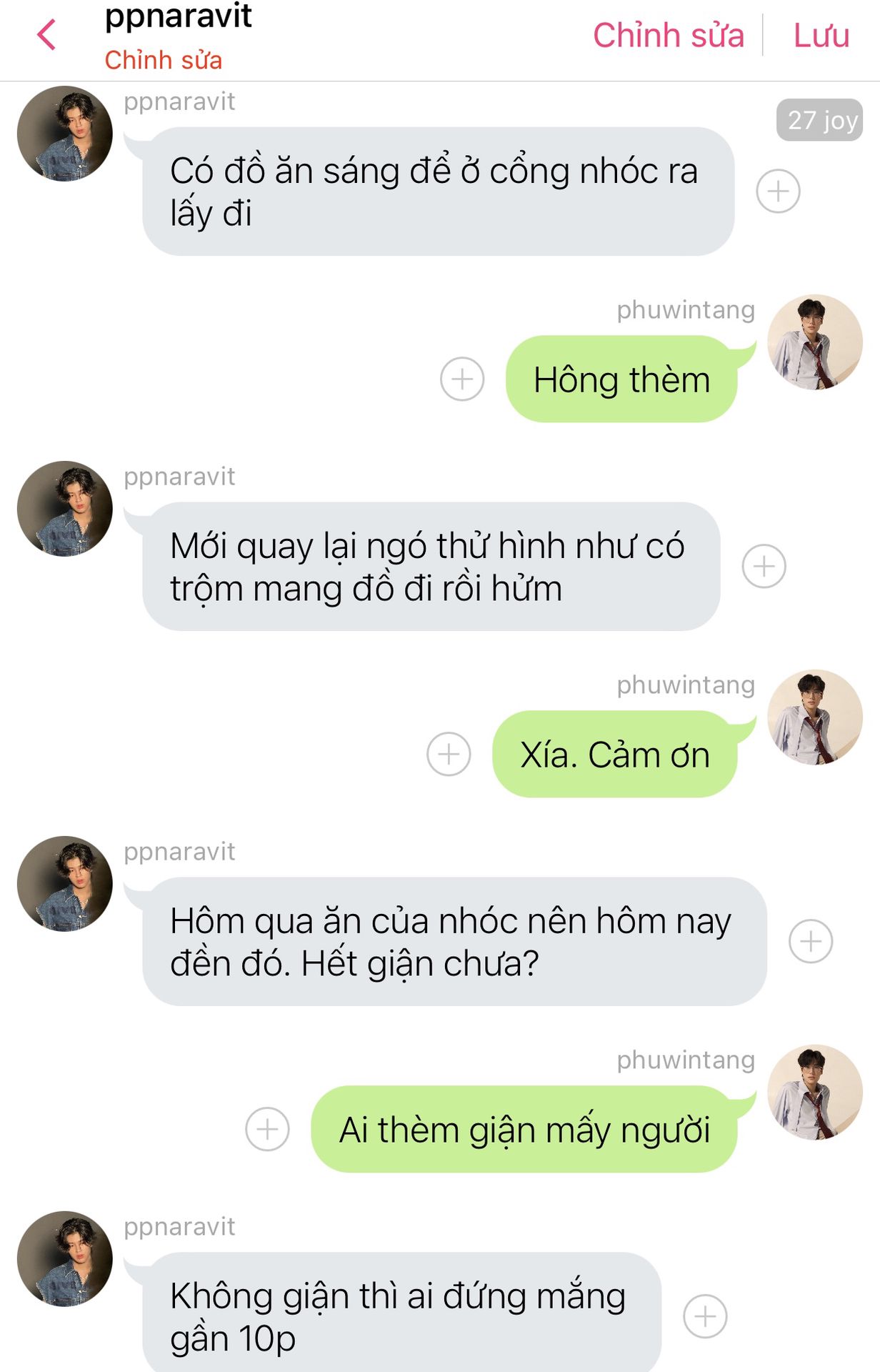Open ppnaravit's avatar on the first message

[x=65, y=134]
